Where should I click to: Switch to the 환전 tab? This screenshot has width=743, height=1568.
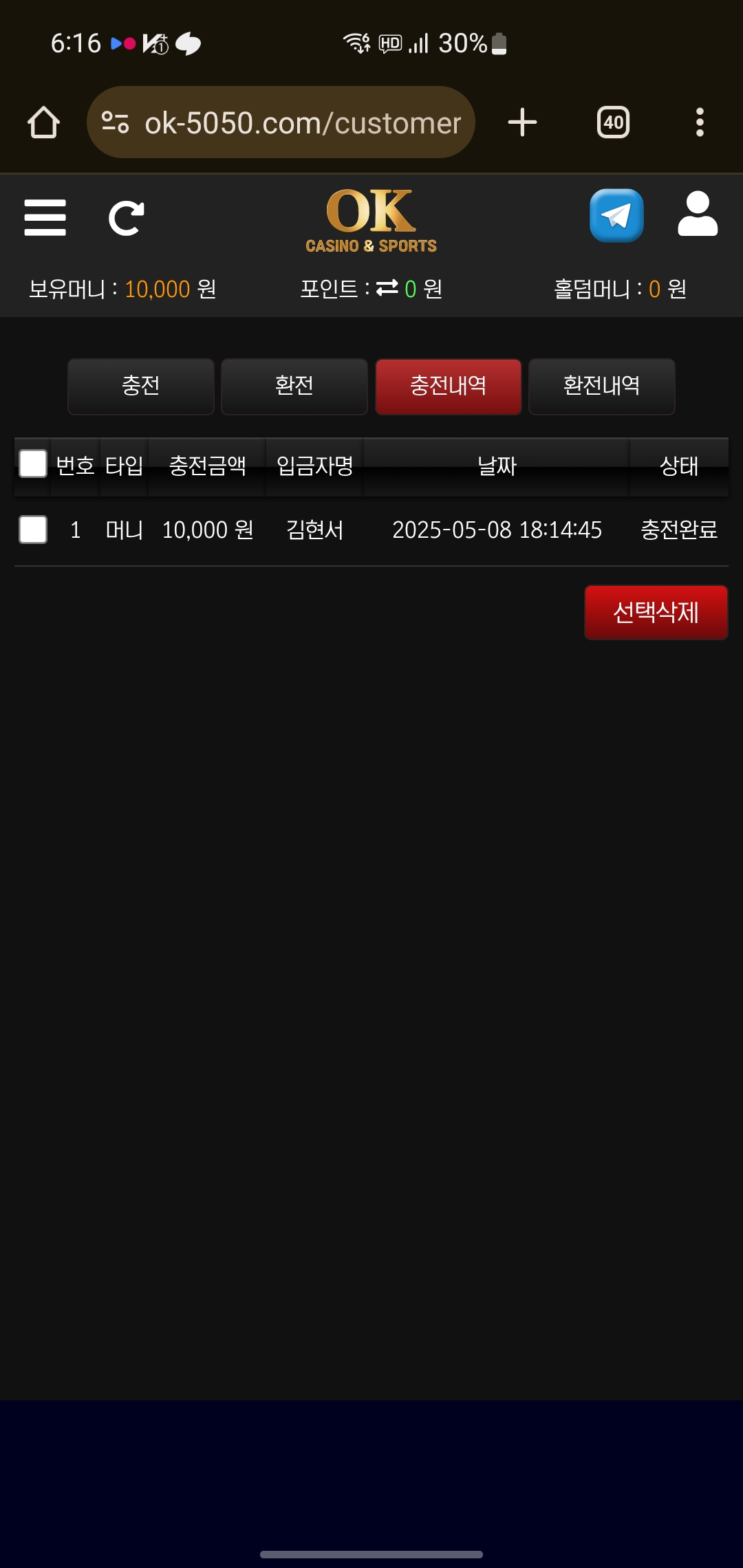(x=294, y=386)
